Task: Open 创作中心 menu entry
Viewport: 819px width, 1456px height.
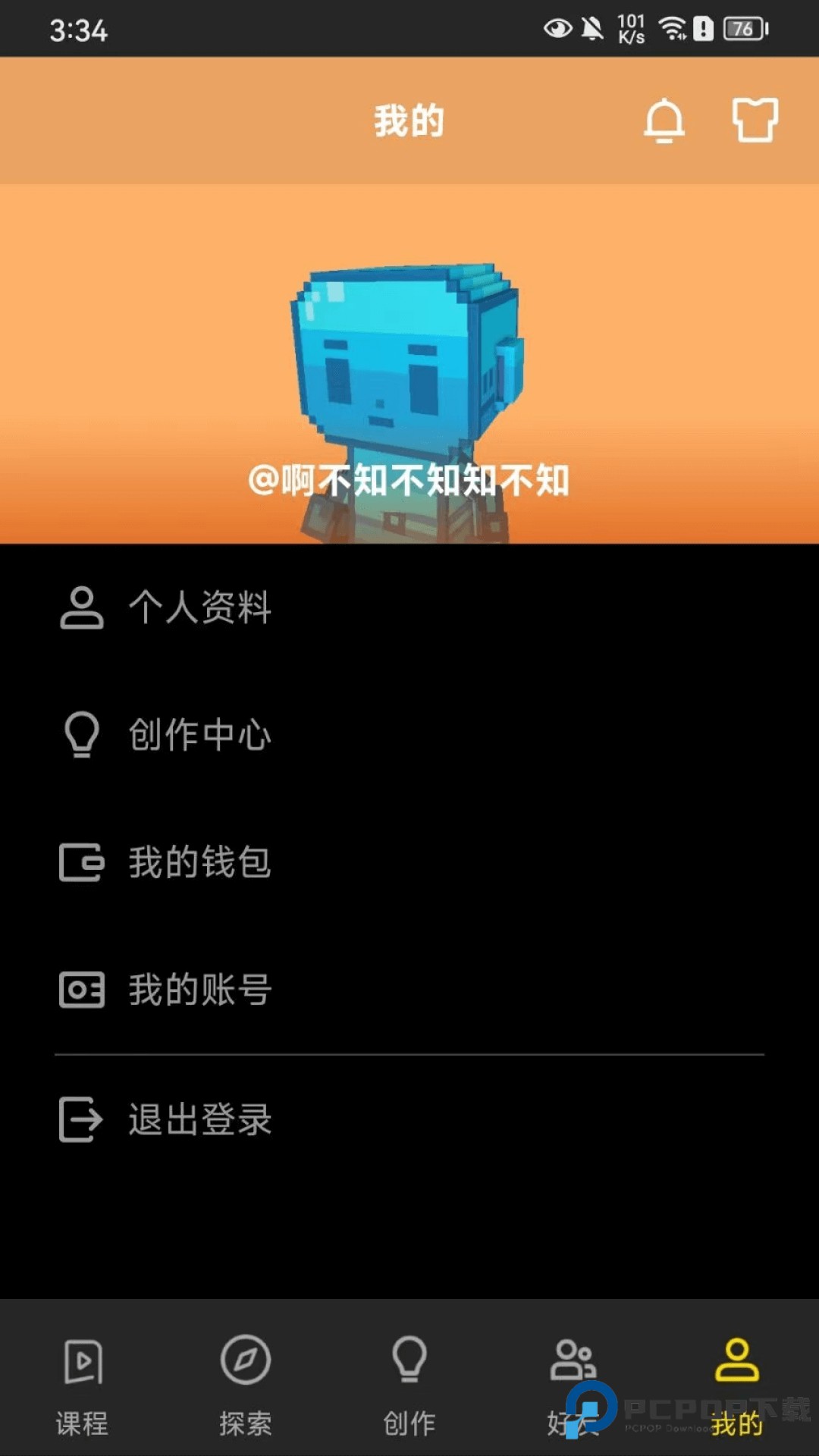Action: (199, 733)
